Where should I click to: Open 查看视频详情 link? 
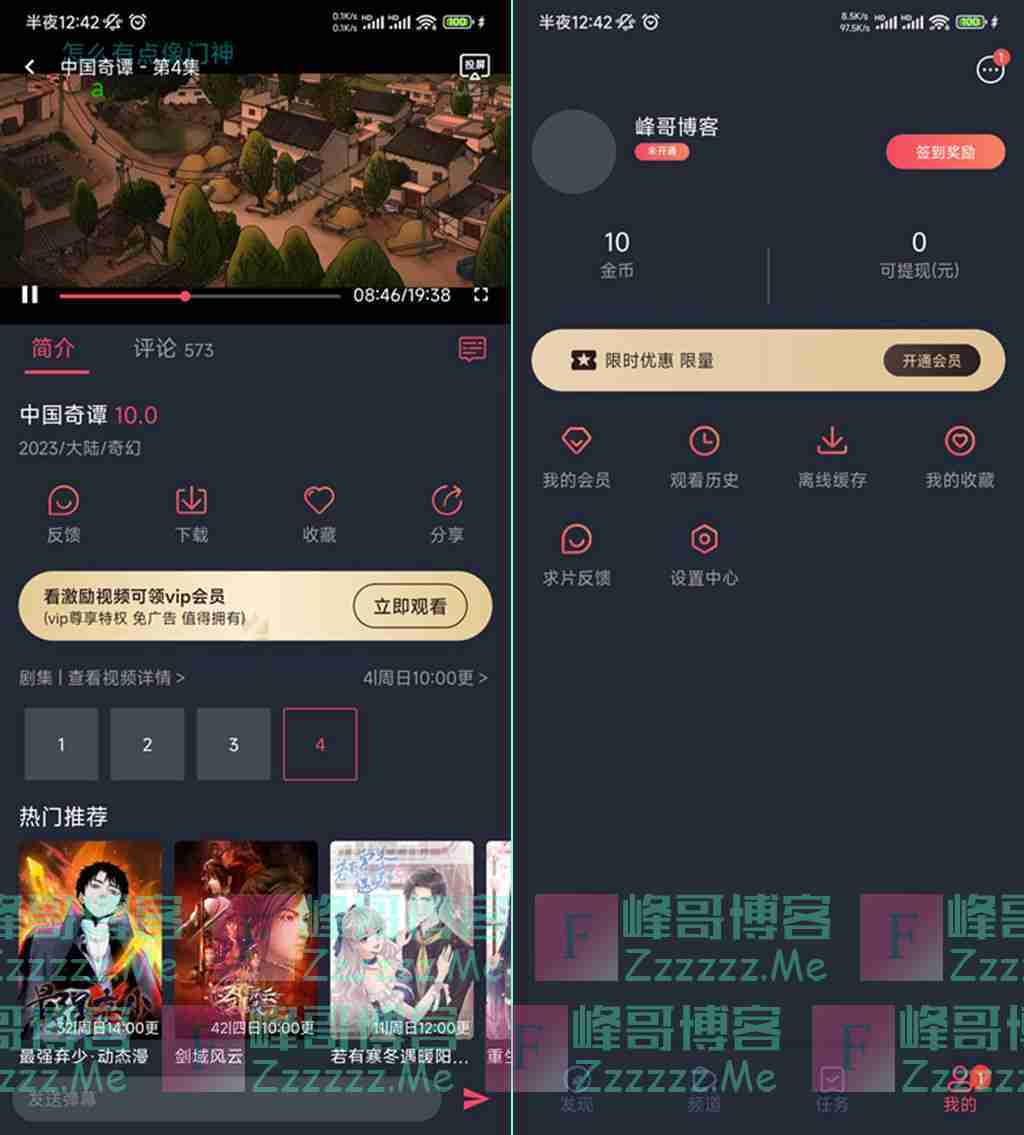(126, 678)
